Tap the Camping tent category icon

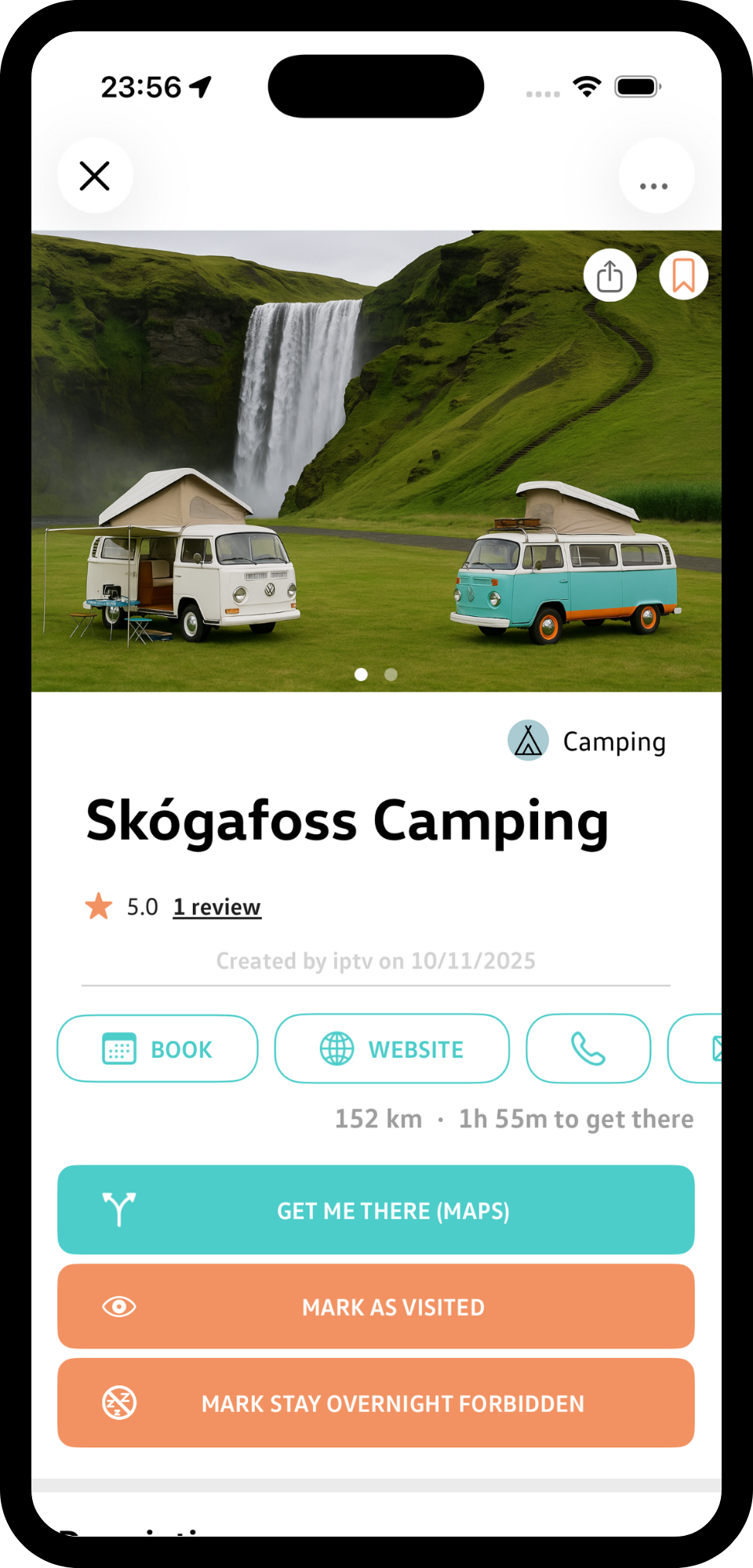(528, 739)
